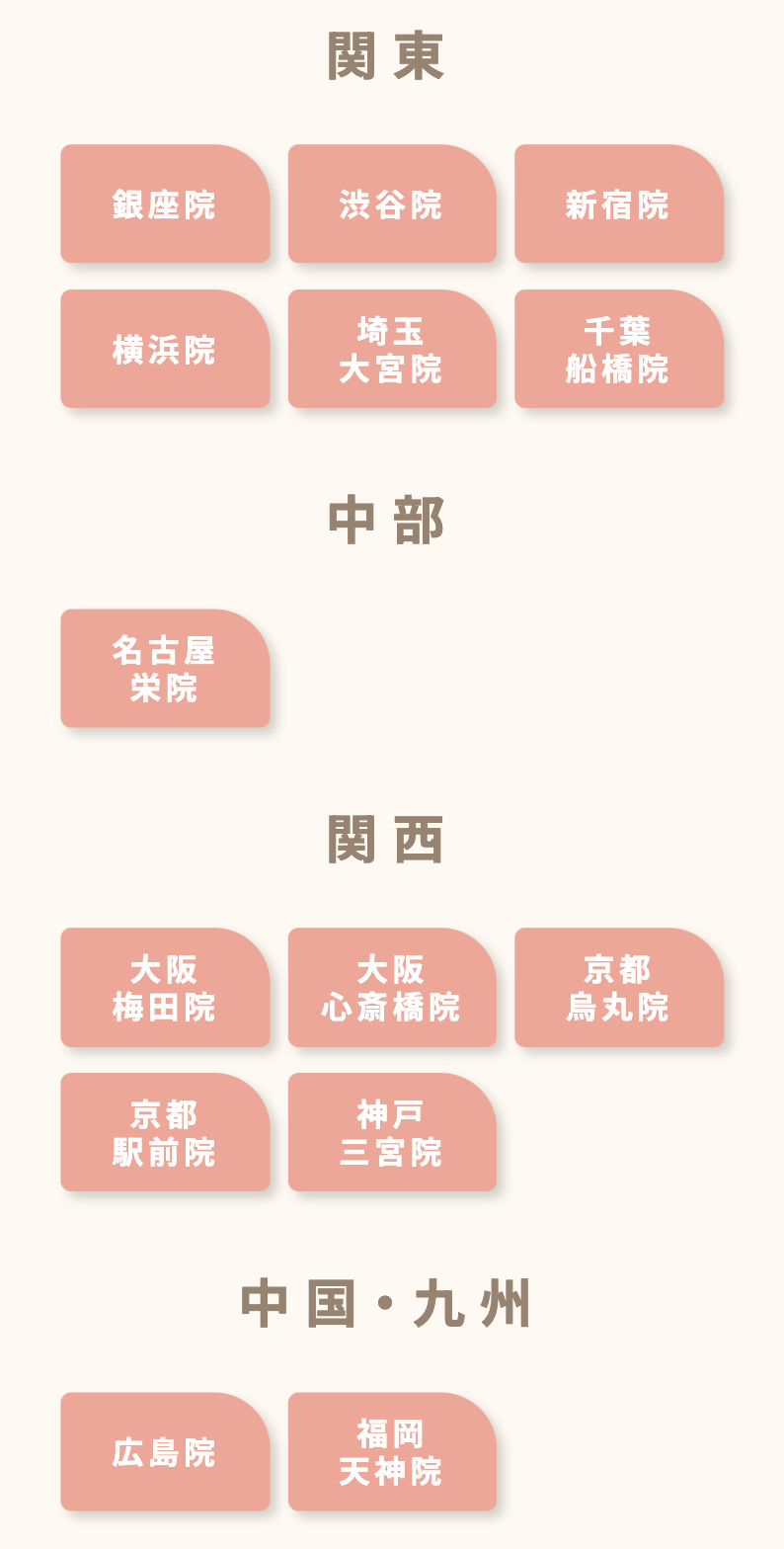The image size is (784, 1549).
Task: Choose the 横浜院 clinic
Action: [x=165, y=350]
